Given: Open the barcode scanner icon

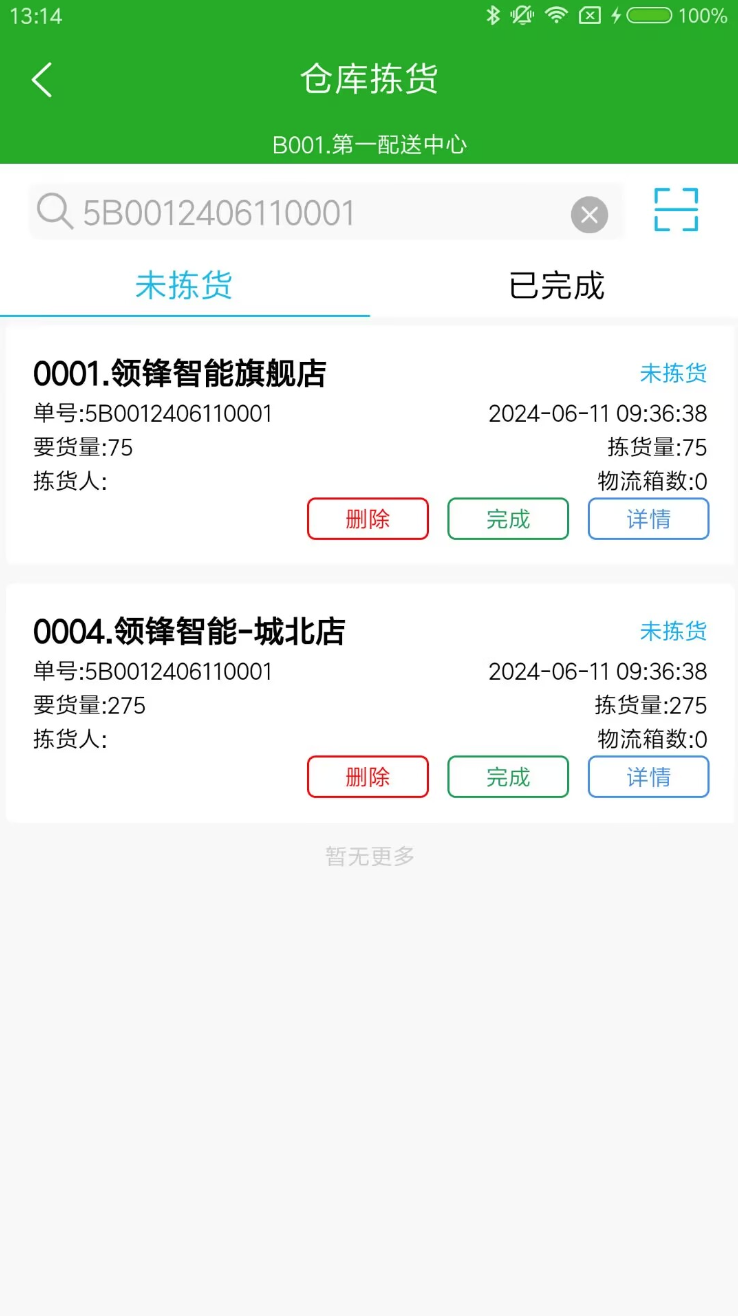Looking at the screenshot, I should (x=676, y=210).
